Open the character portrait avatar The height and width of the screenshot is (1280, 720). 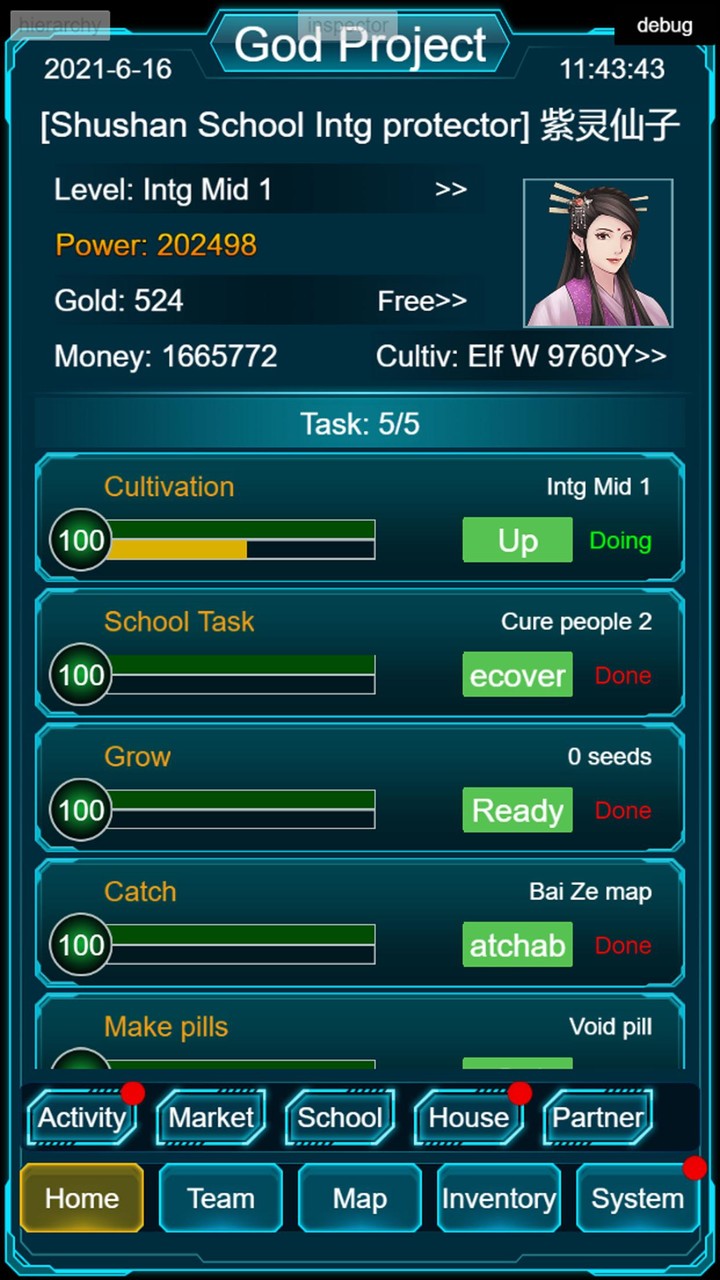coord(598,252)
